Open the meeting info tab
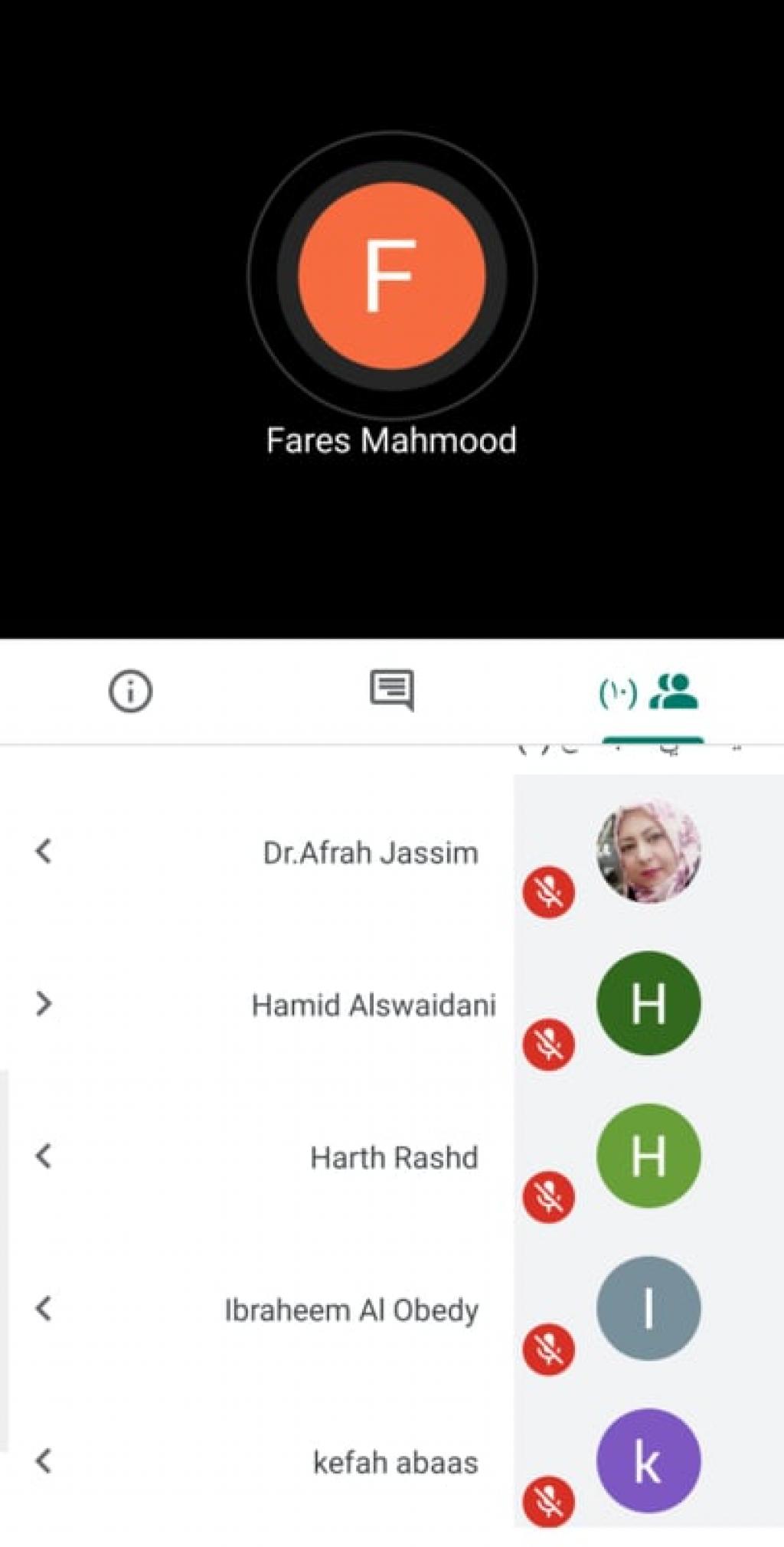784x1547 pixels. [130, 692]
